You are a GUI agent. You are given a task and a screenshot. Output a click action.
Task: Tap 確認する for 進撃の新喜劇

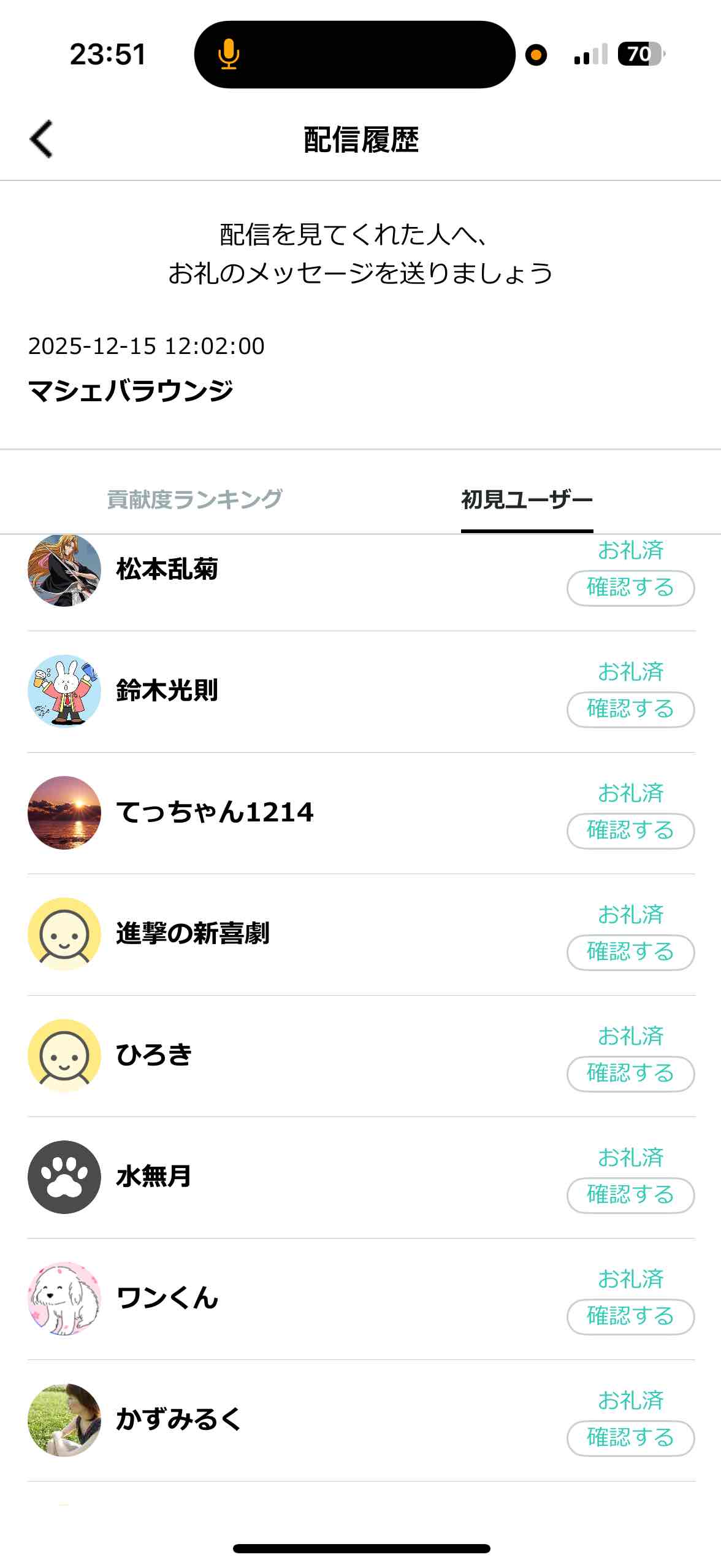pyautogui.click(x=630, y=952)
